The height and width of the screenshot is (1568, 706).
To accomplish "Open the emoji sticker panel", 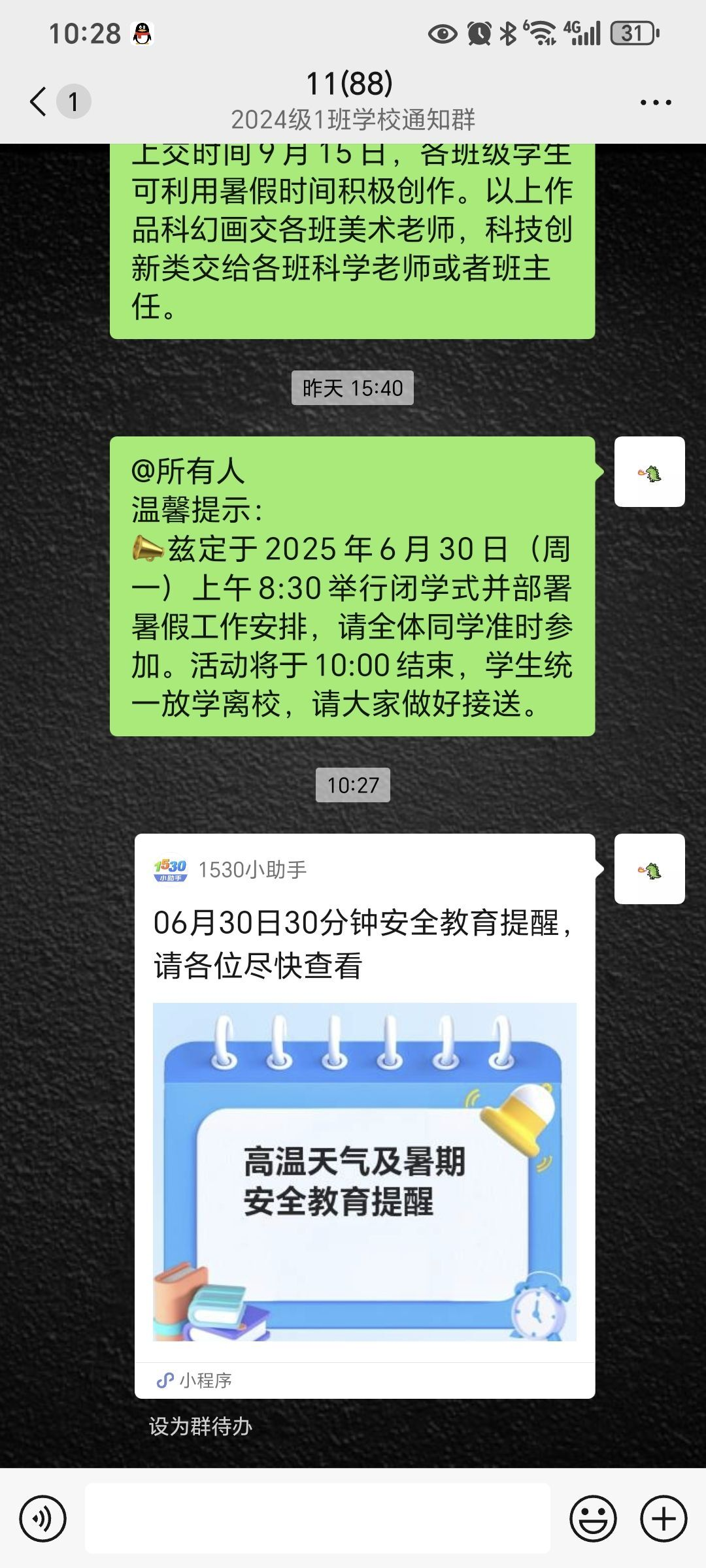I will coord(593,1519).
